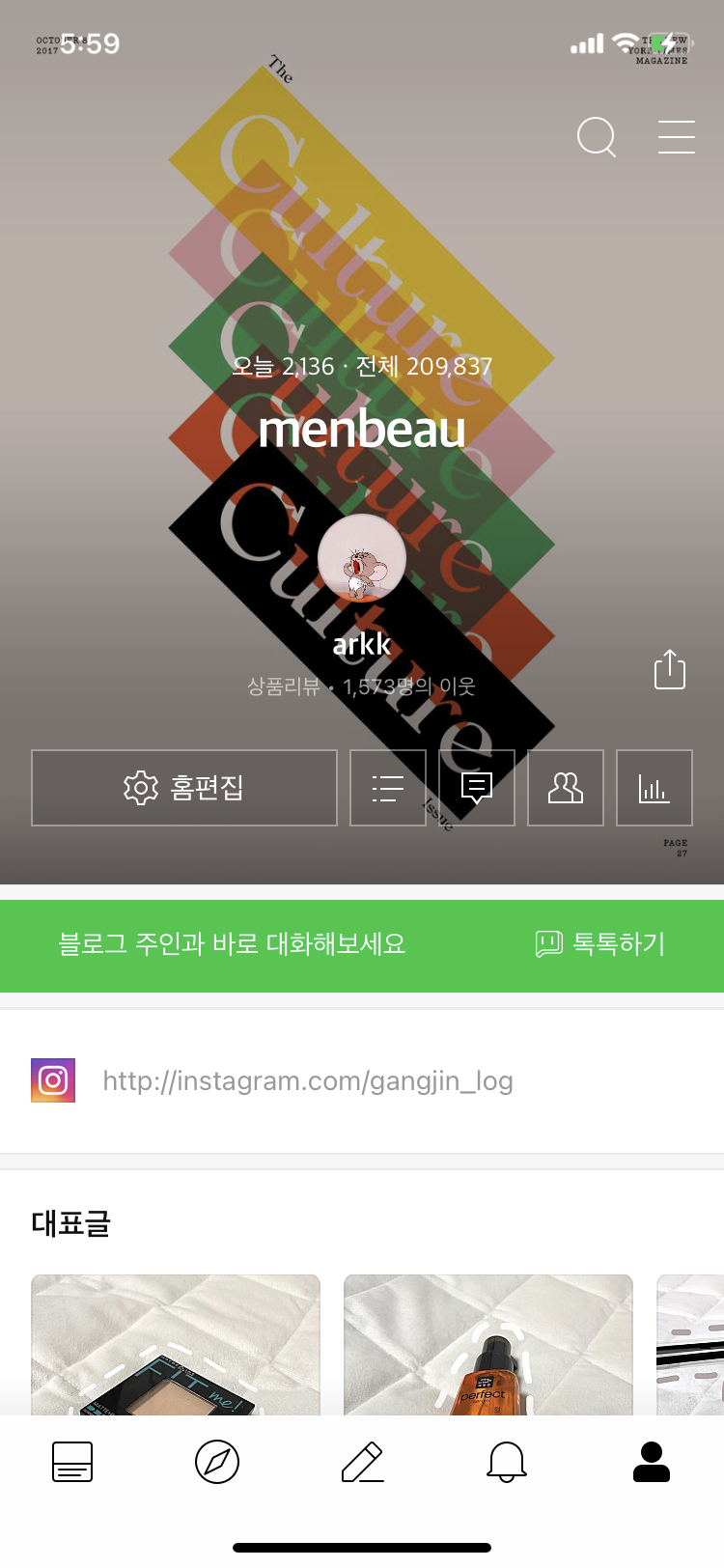Screen dimensions: 724x1568
Task: Open the search magnifier icon
Action: click(x=597, y=137)
